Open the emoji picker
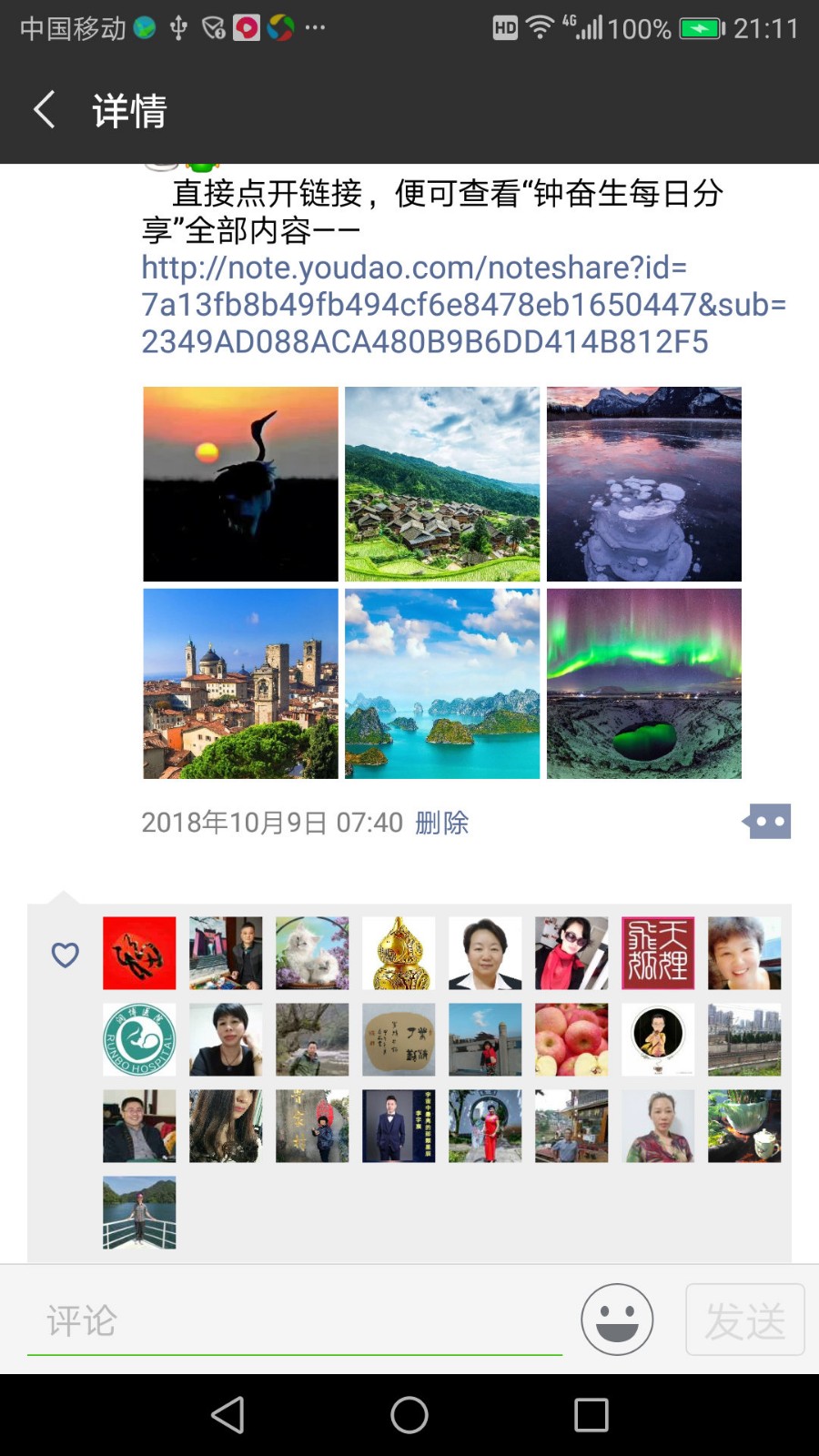Image resolution: width=819 pixels, height=1456 pixels. (x=617, y=1319)
